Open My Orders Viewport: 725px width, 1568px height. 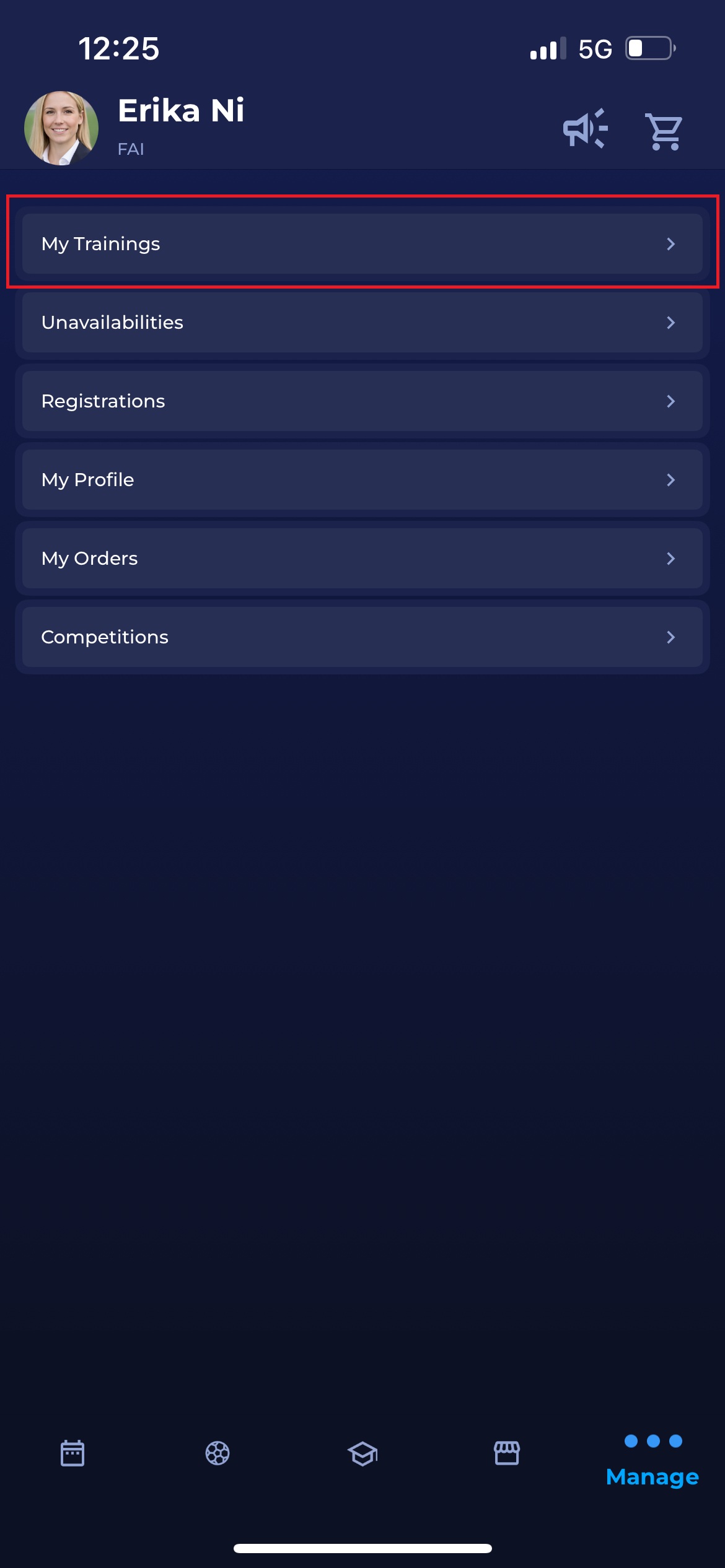point(362,559)
